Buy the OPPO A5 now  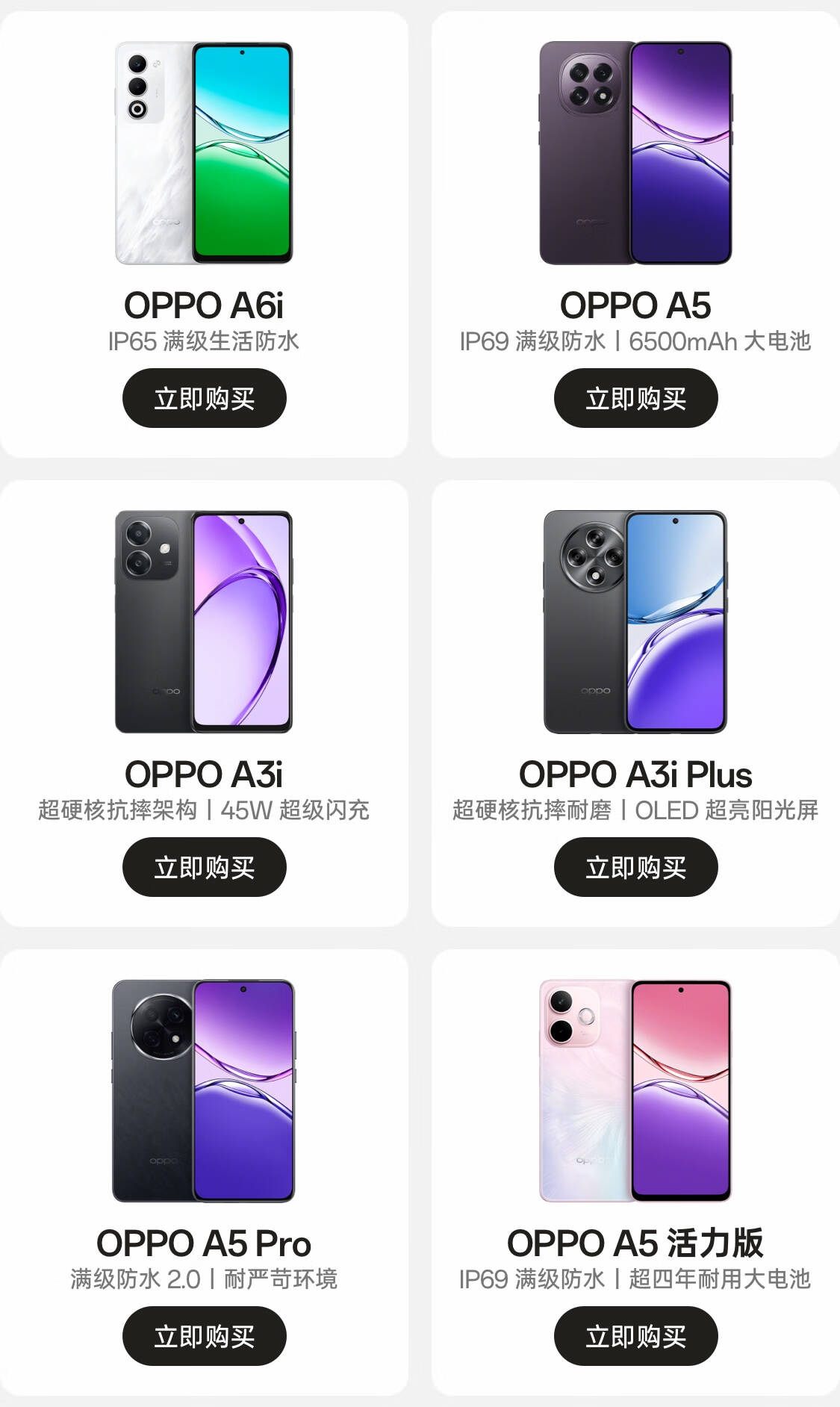[x=635, y=398]
